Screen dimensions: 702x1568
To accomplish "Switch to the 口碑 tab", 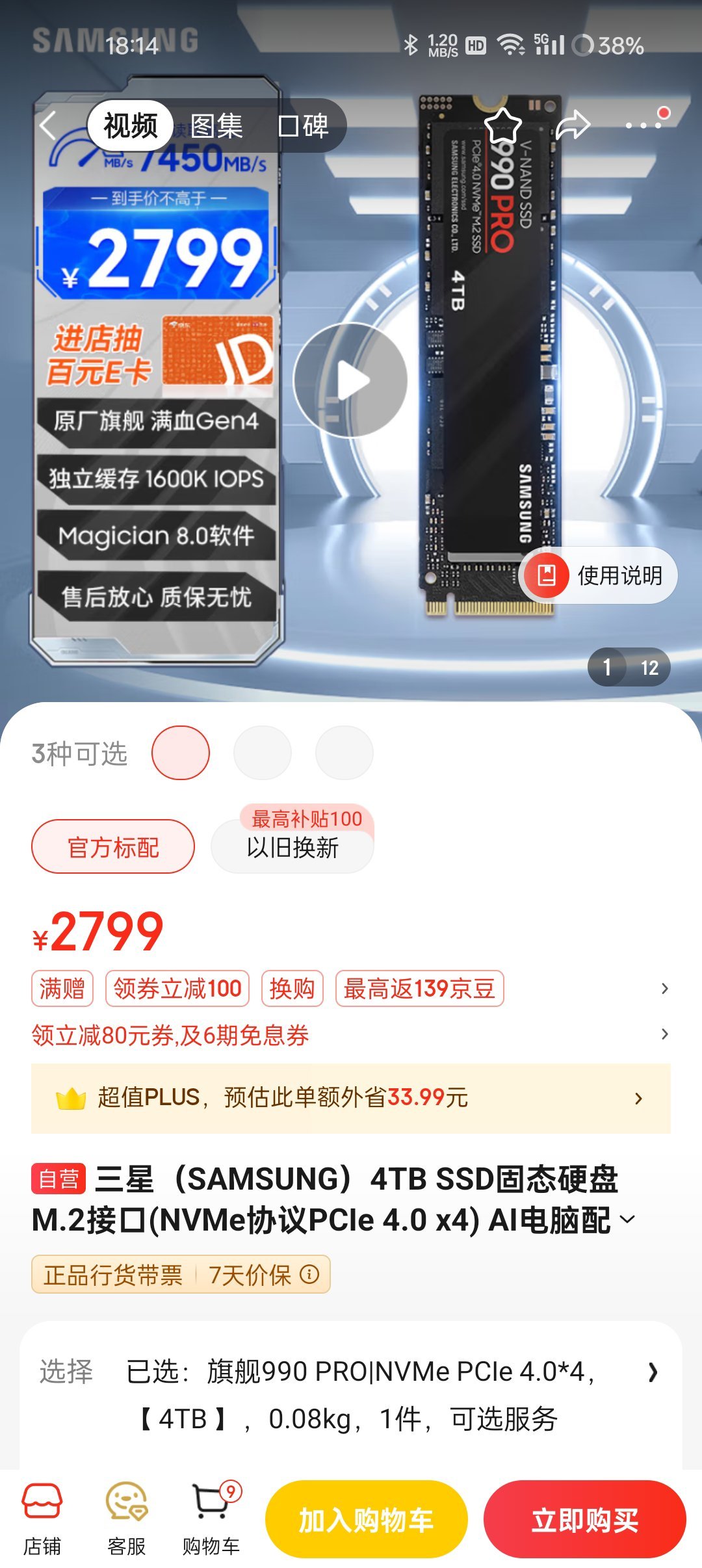I will pos(304,125).
